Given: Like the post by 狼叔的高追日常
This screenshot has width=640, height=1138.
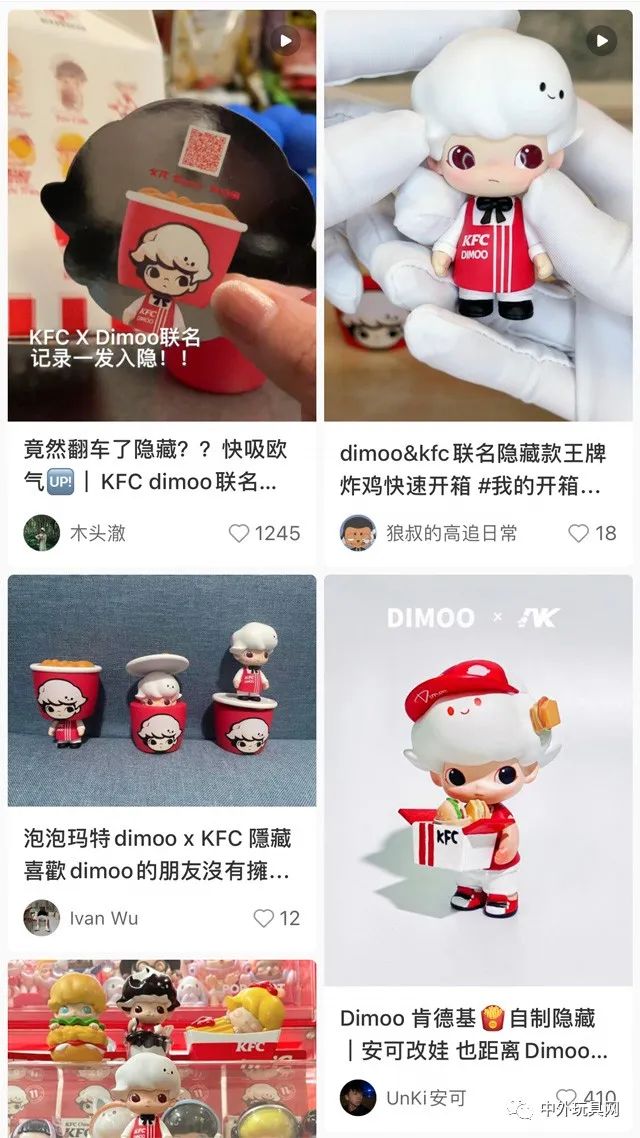Looking at the screenshot, I should pos(579,533).
